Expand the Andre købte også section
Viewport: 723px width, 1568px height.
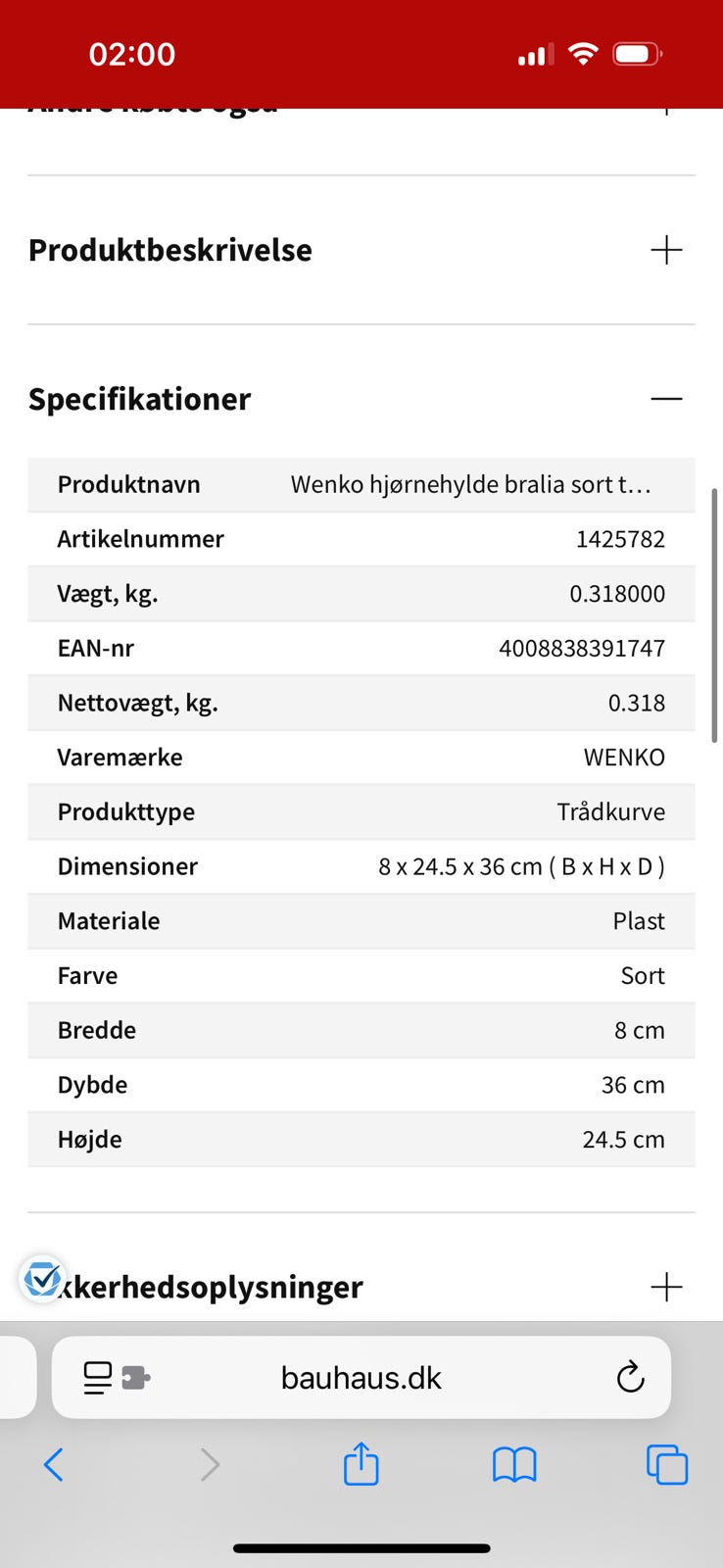pyautogui.click(x=666, y=110)
